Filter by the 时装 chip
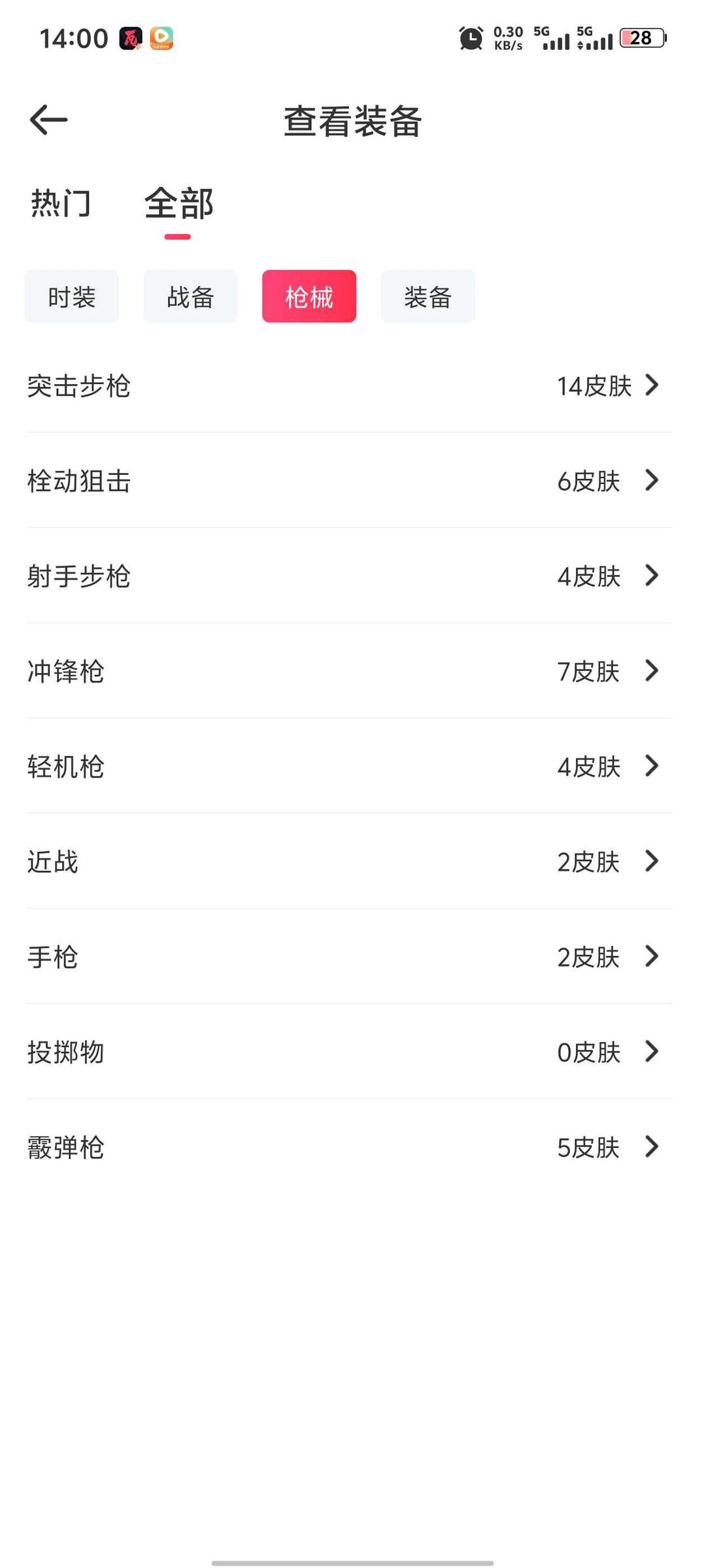 [72, 297]
